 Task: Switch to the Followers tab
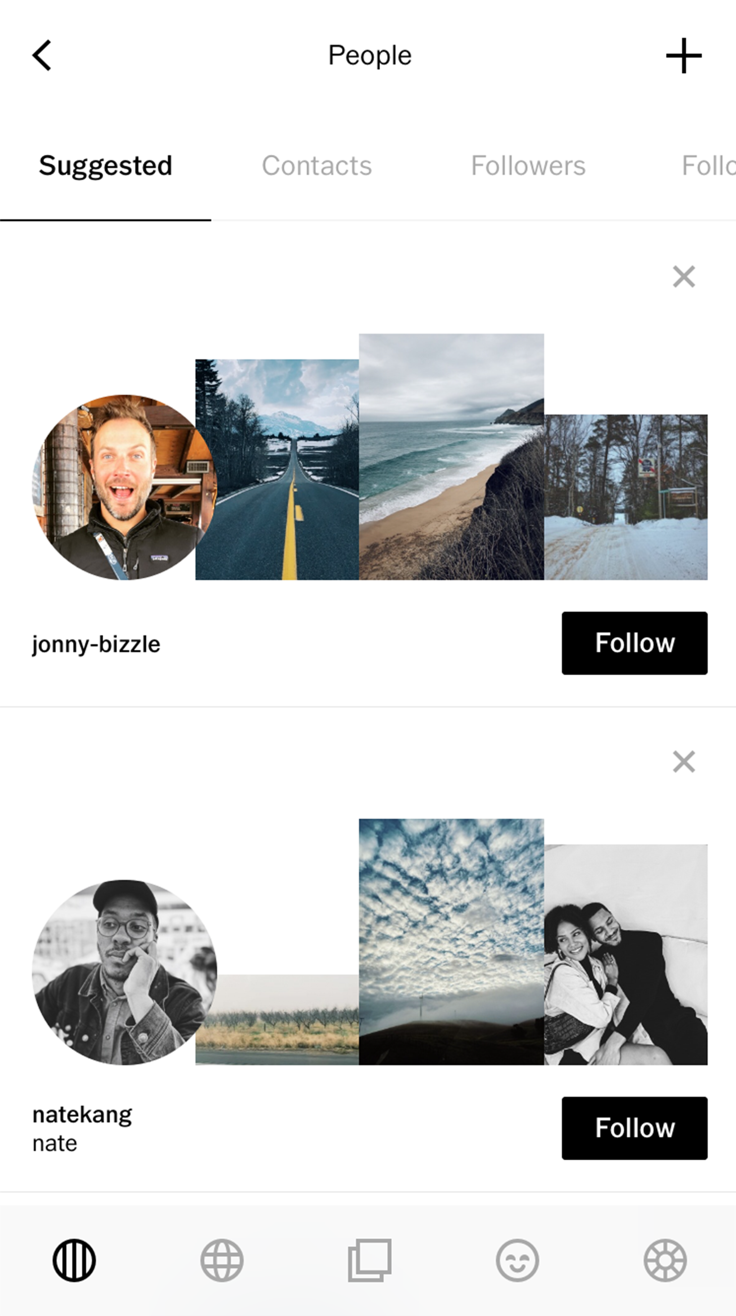tap(528, 166)
